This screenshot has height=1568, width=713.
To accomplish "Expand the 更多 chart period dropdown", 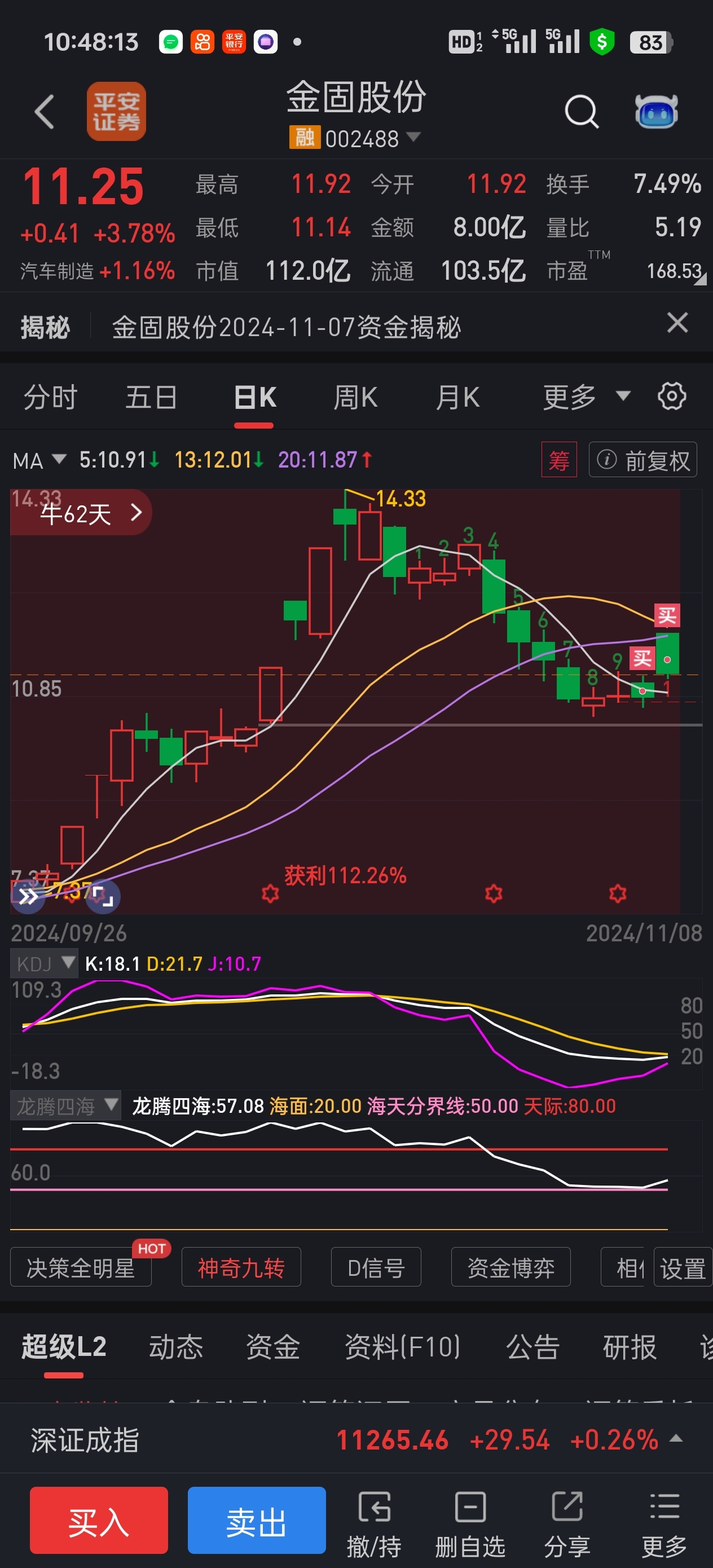I will (586, 398).
